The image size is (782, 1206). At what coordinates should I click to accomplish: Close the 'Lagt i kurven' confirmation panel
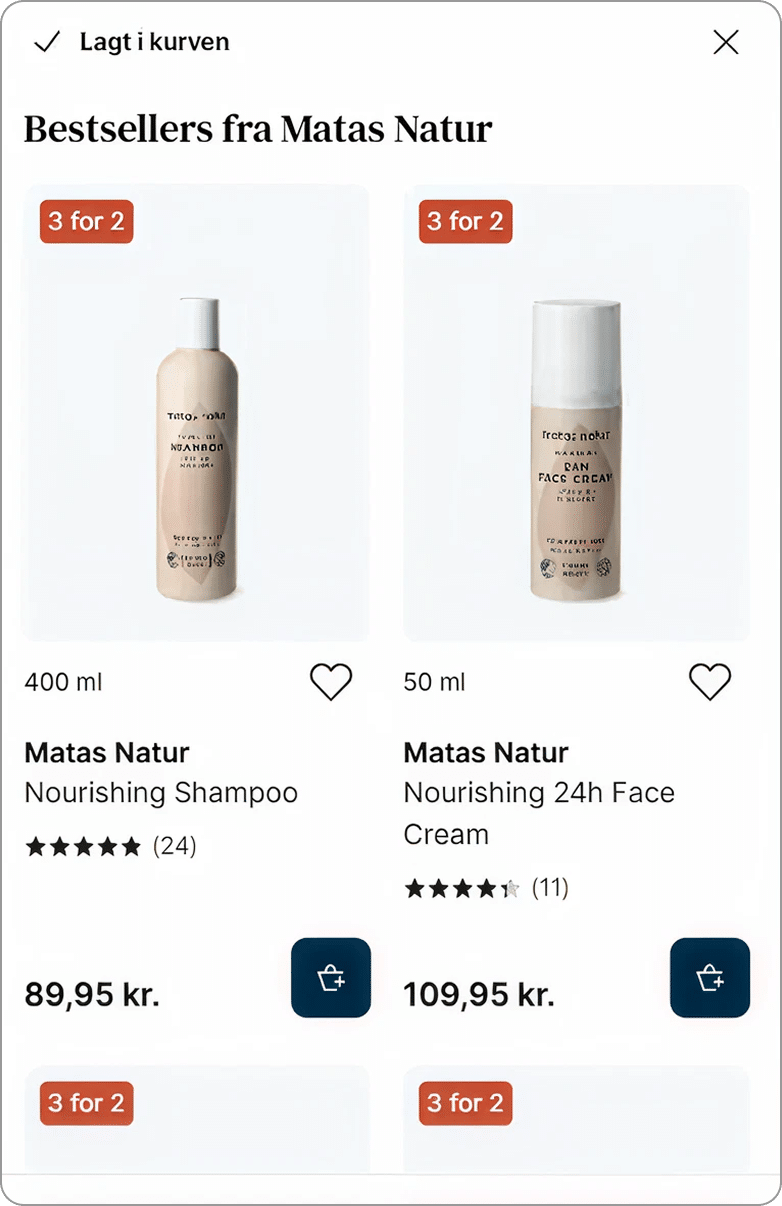726,42
